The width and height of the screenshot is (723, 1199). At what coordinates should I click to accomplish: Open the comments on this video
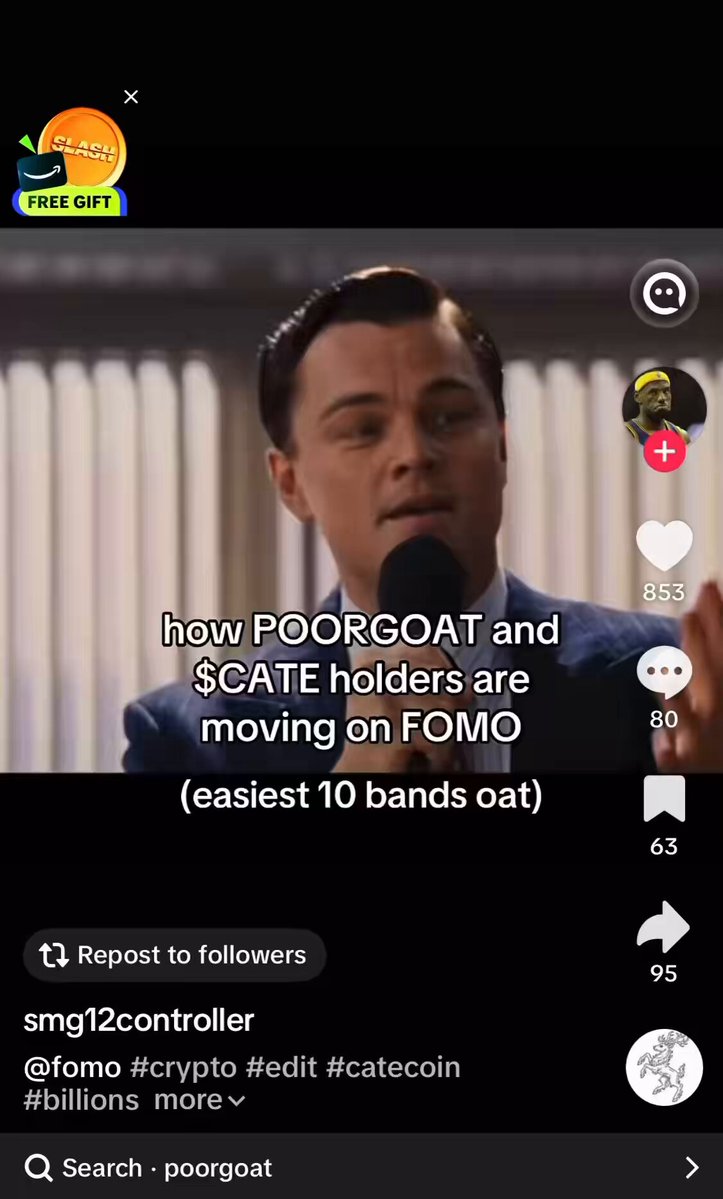[x=663, y=673]
